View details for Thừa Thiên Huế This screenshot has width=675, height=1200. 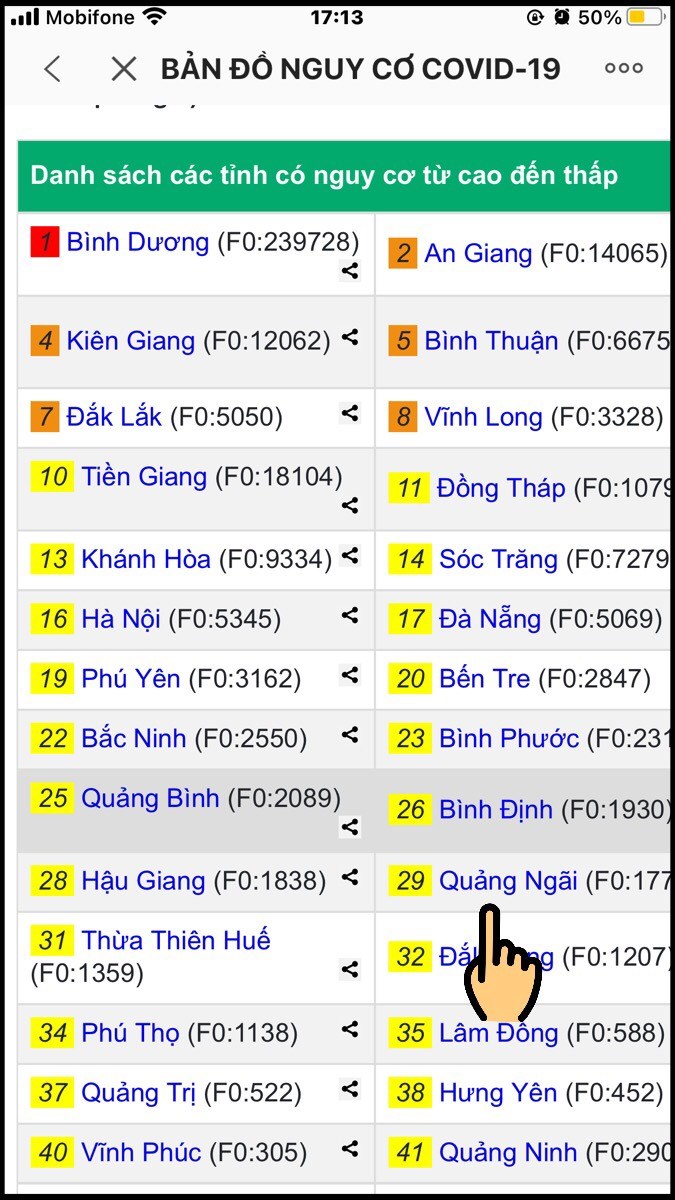coord(176,940)
